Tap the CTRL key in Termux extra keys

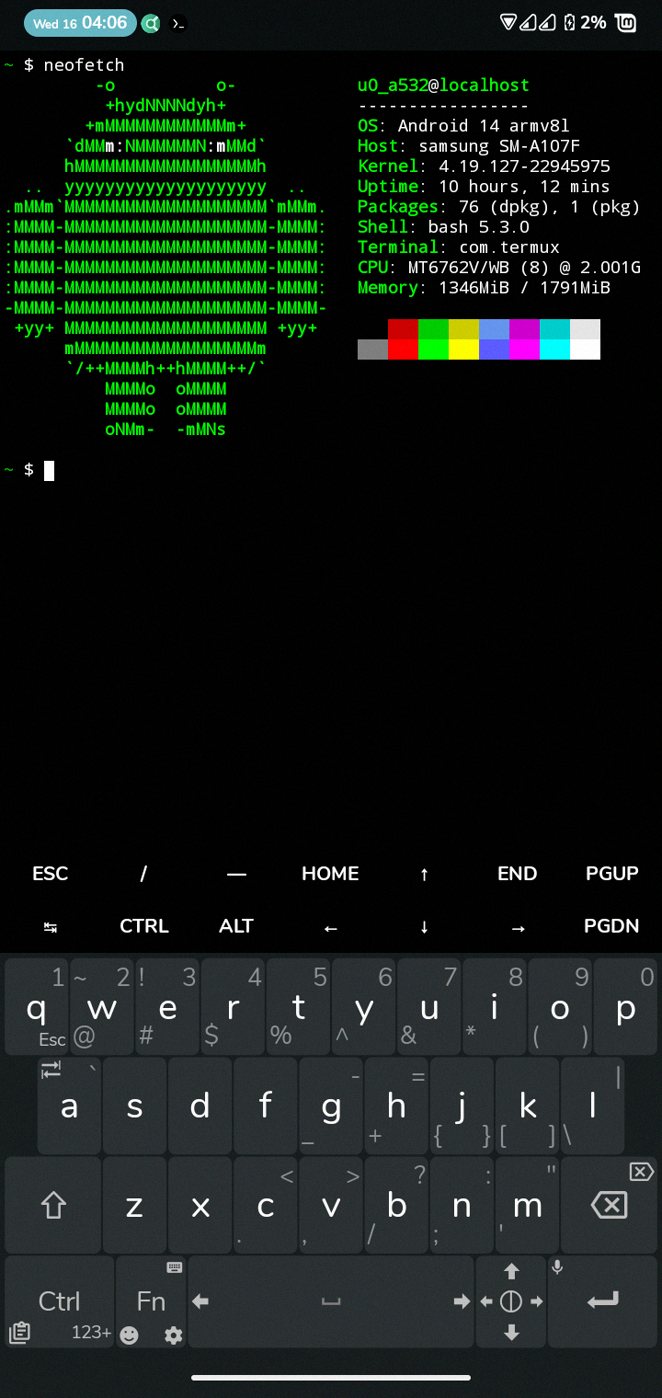pos(143,926)
